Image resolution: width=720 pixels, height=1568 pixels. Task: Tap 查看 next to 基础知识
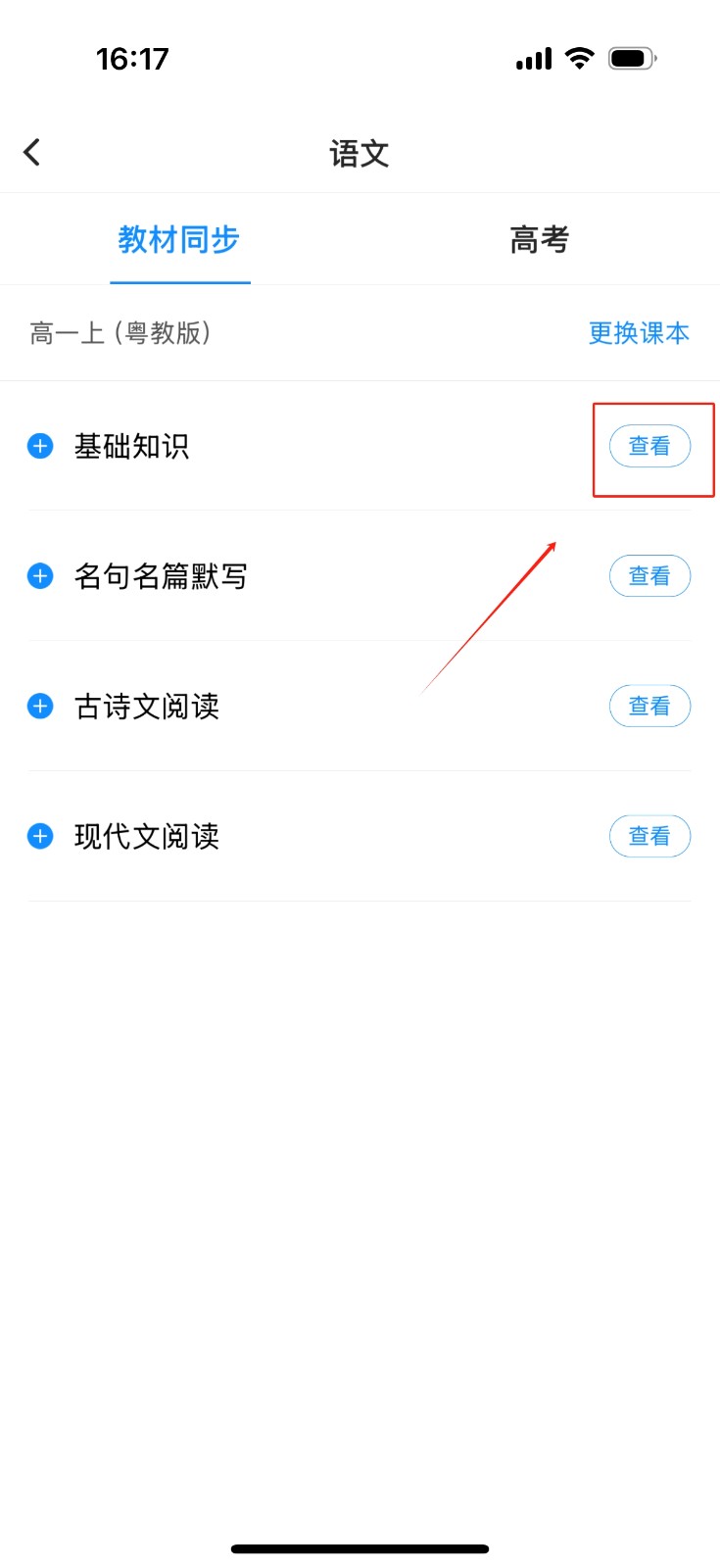(650, 446)
